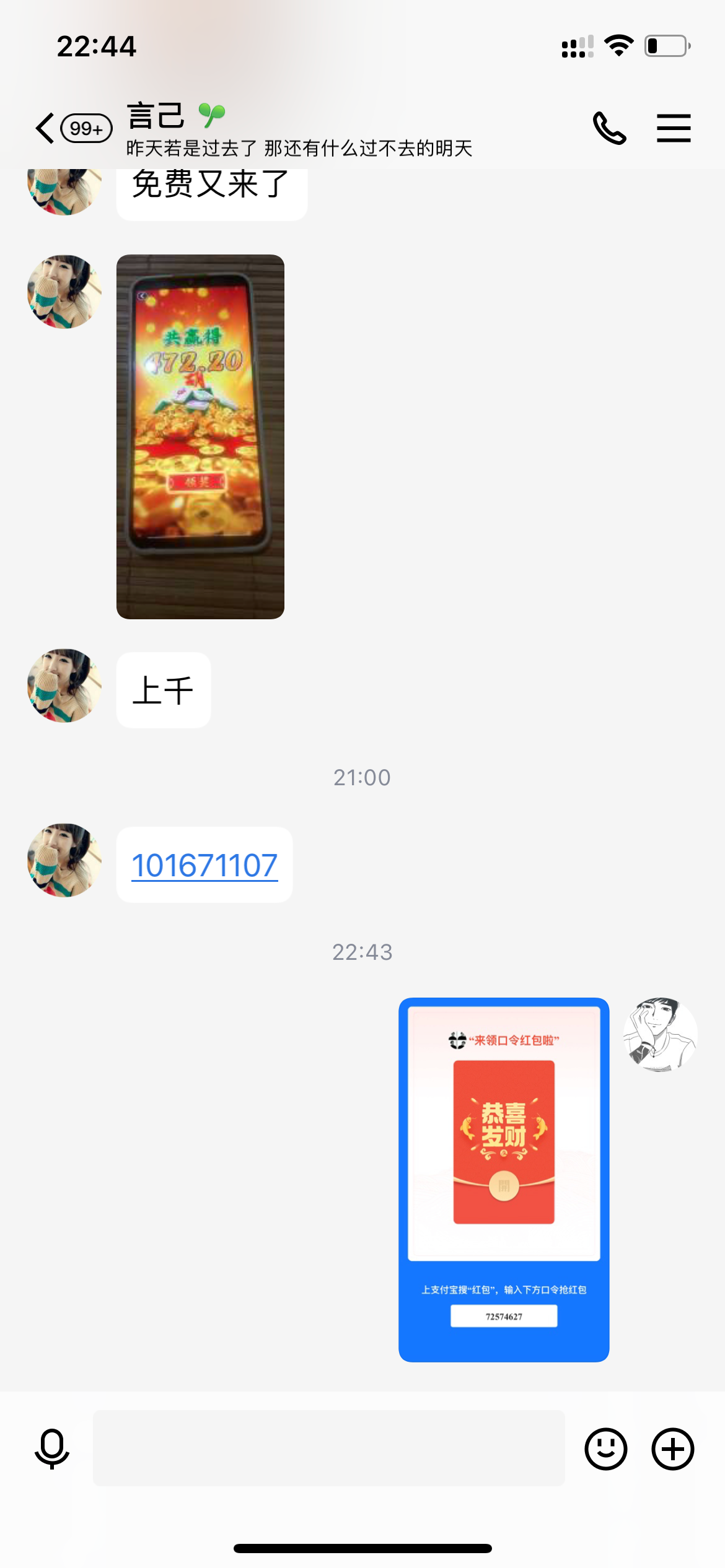Screen dimensions: 725x1568
Task: Open the chat settings menu
Action: click(x=674, y=128)
